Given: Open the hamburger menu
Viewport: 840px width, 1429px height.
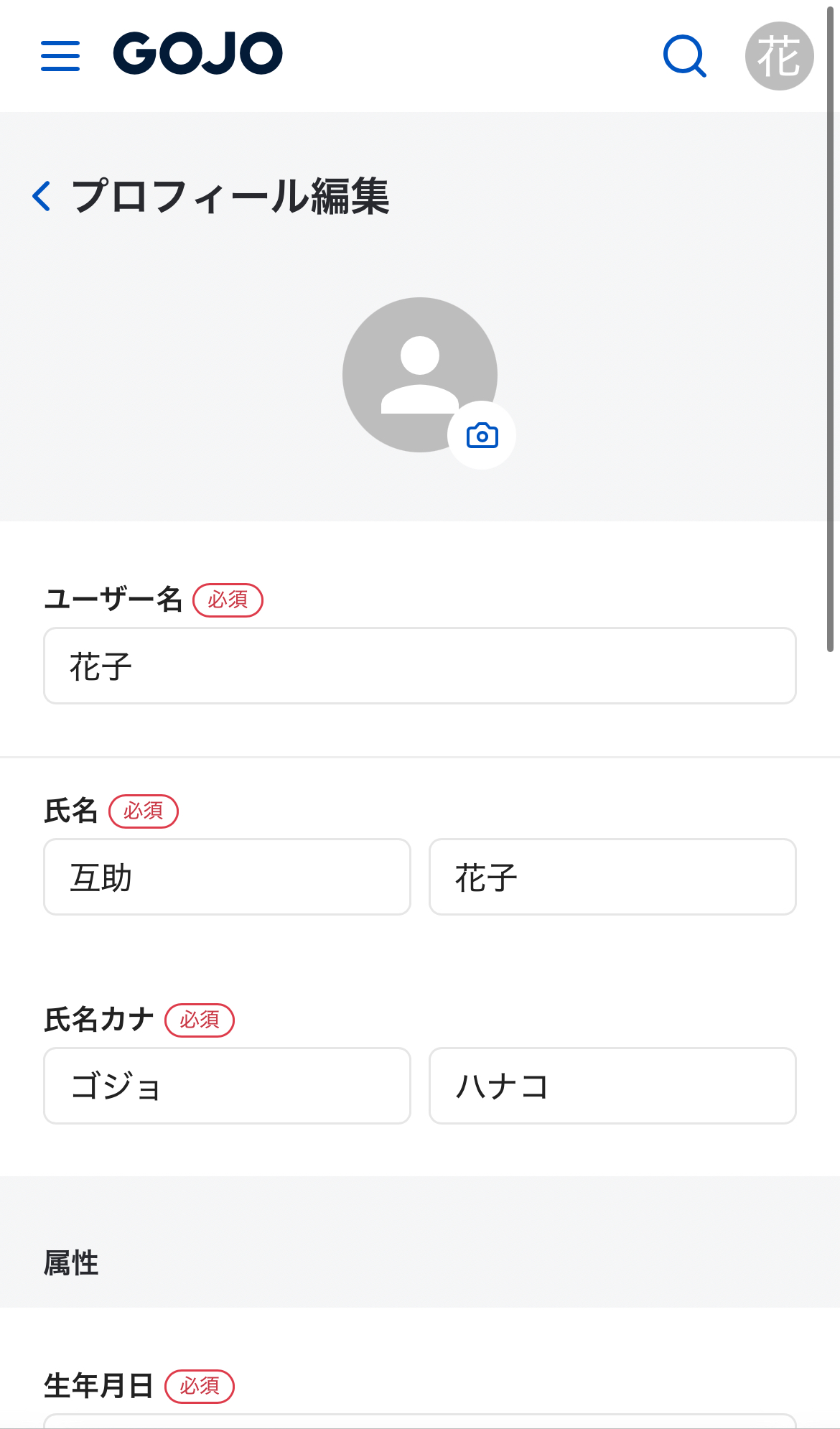Looking at the screenshot, I should (x=60, y=55).
